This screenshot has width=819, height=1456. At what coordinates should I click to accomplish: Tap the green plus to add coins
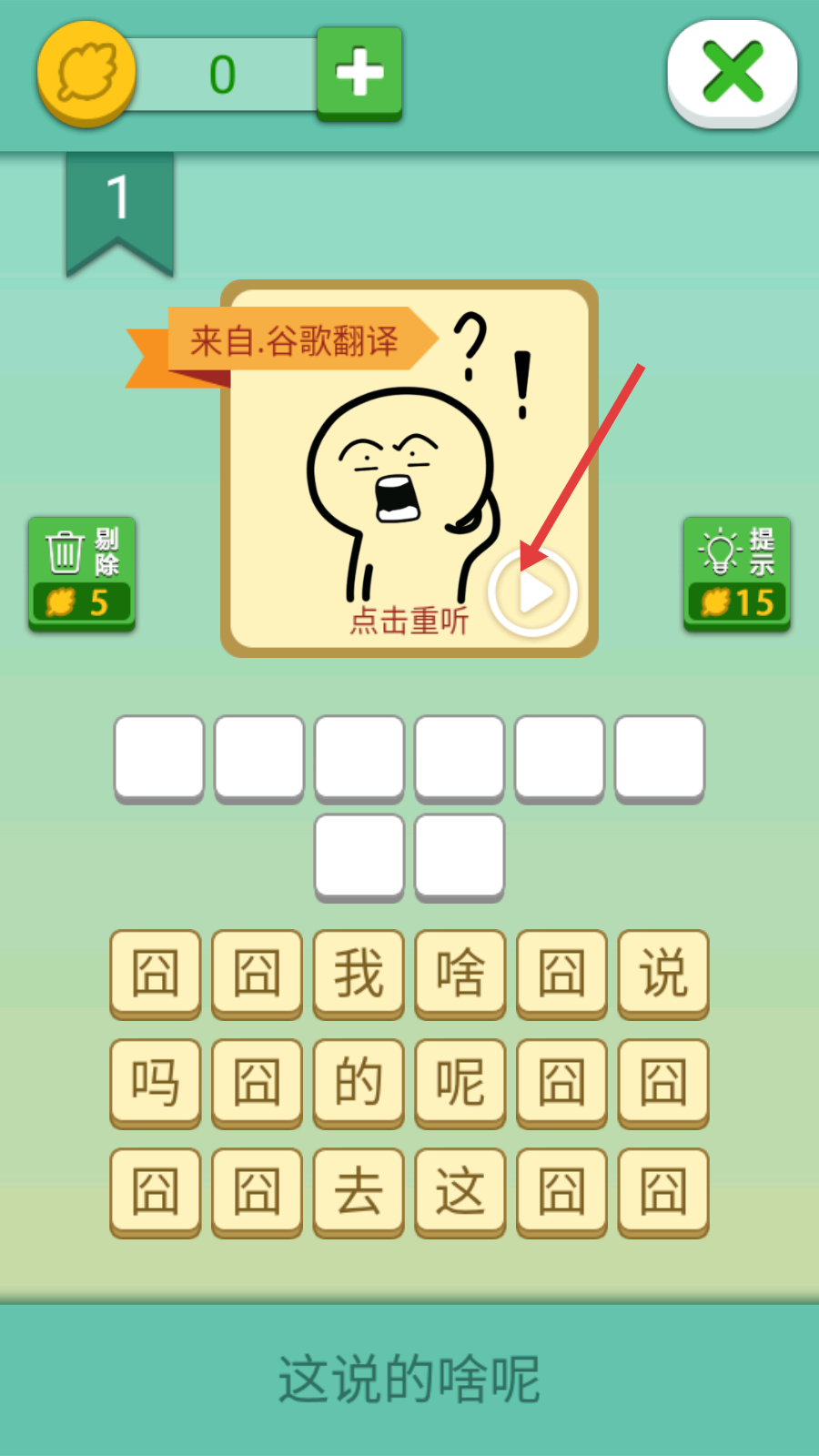point(359,73)
